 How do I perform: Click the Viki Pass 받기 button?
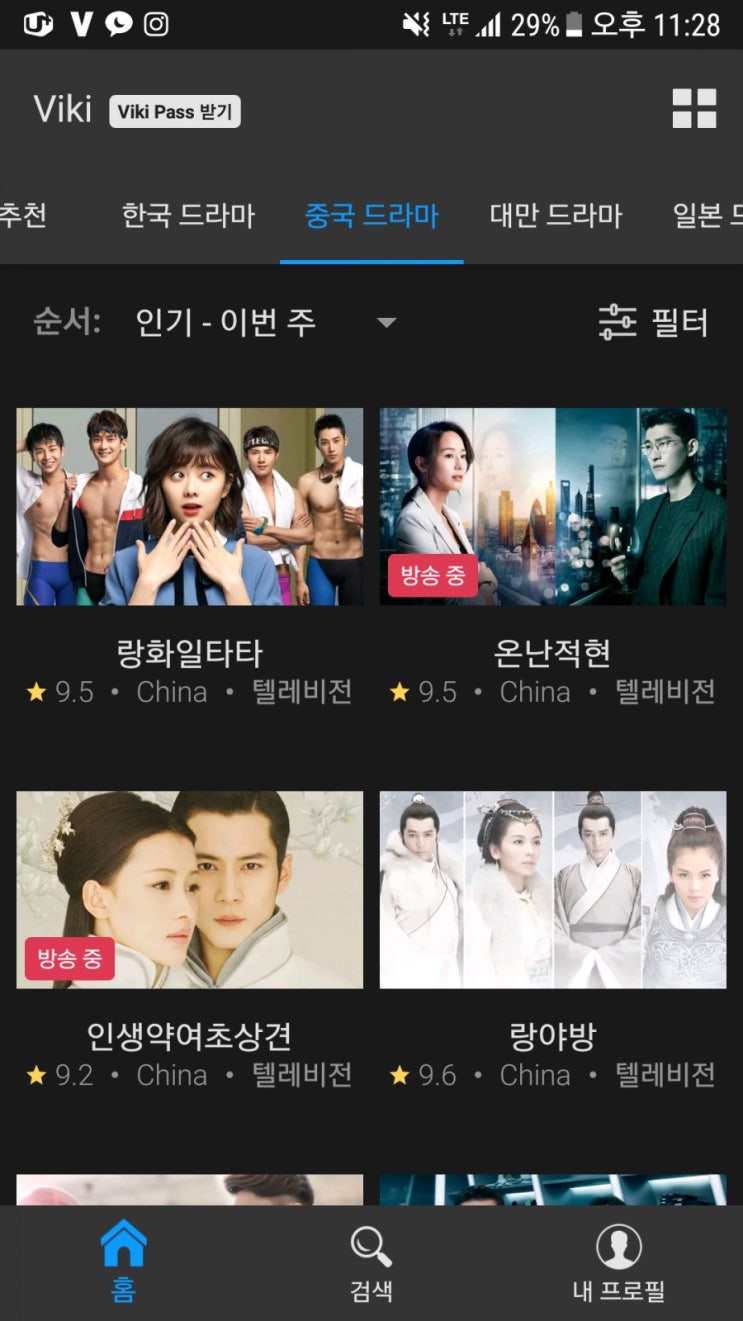tap(174, 112)
